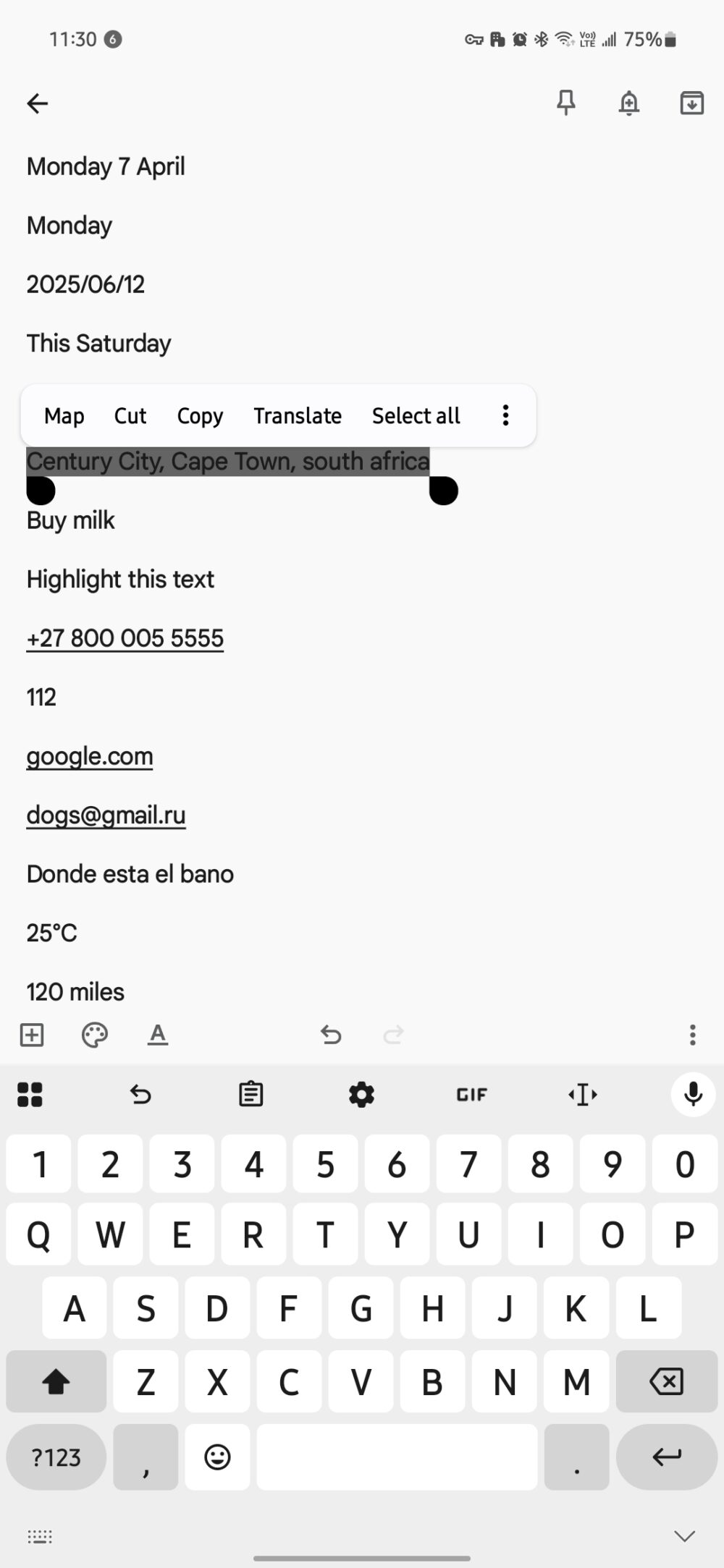This screenshot has height=1568, width=724.
Task: Call the number +27 800 005 5555
Action: [x=124, y=637]
